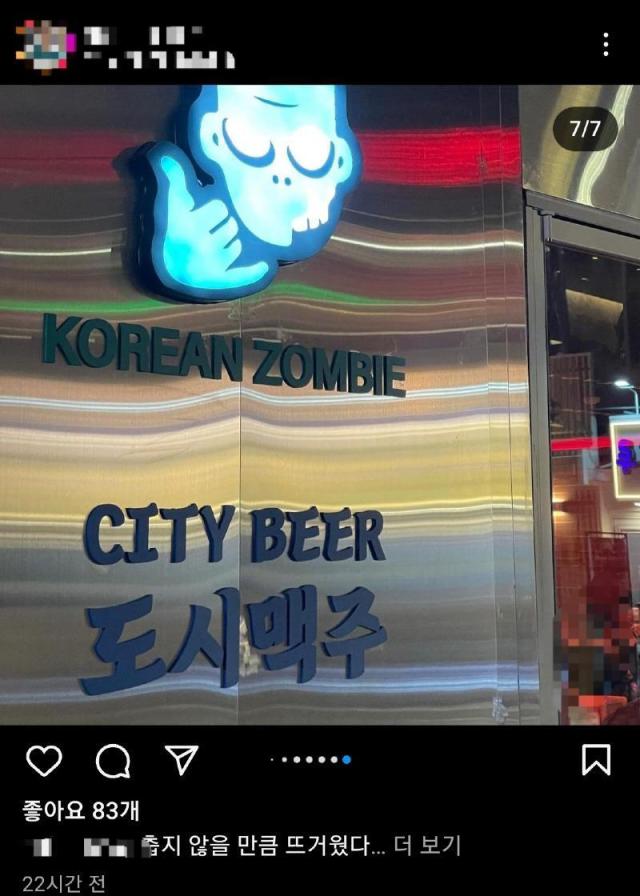640x896 pixels.
Task: View the 좋아요 83개 likes list
Action: [x=81, y=810]
